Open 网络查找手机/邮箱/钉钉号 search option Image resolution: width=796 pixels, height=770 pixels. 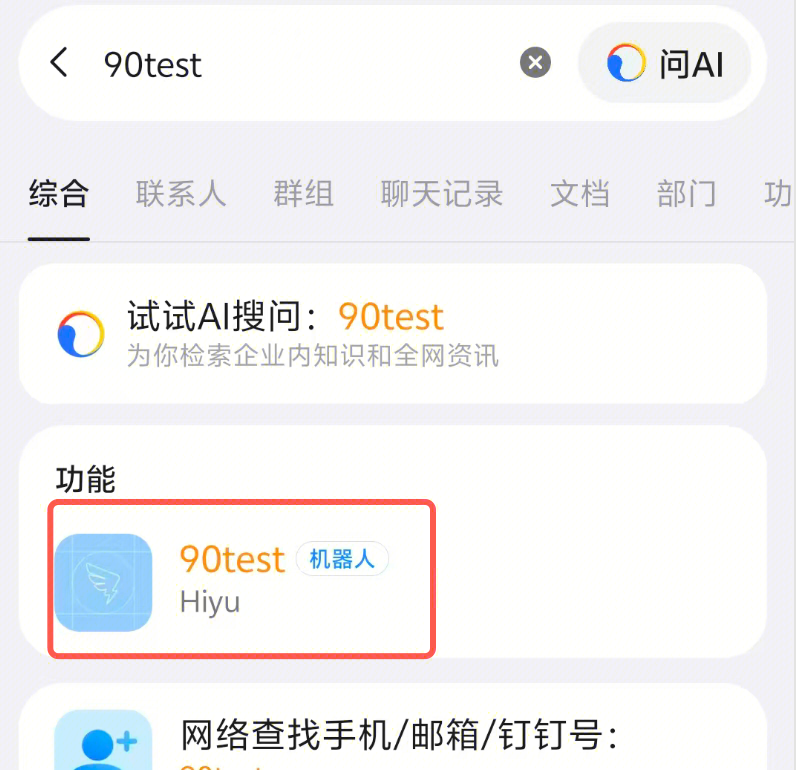tap(398, 735)
